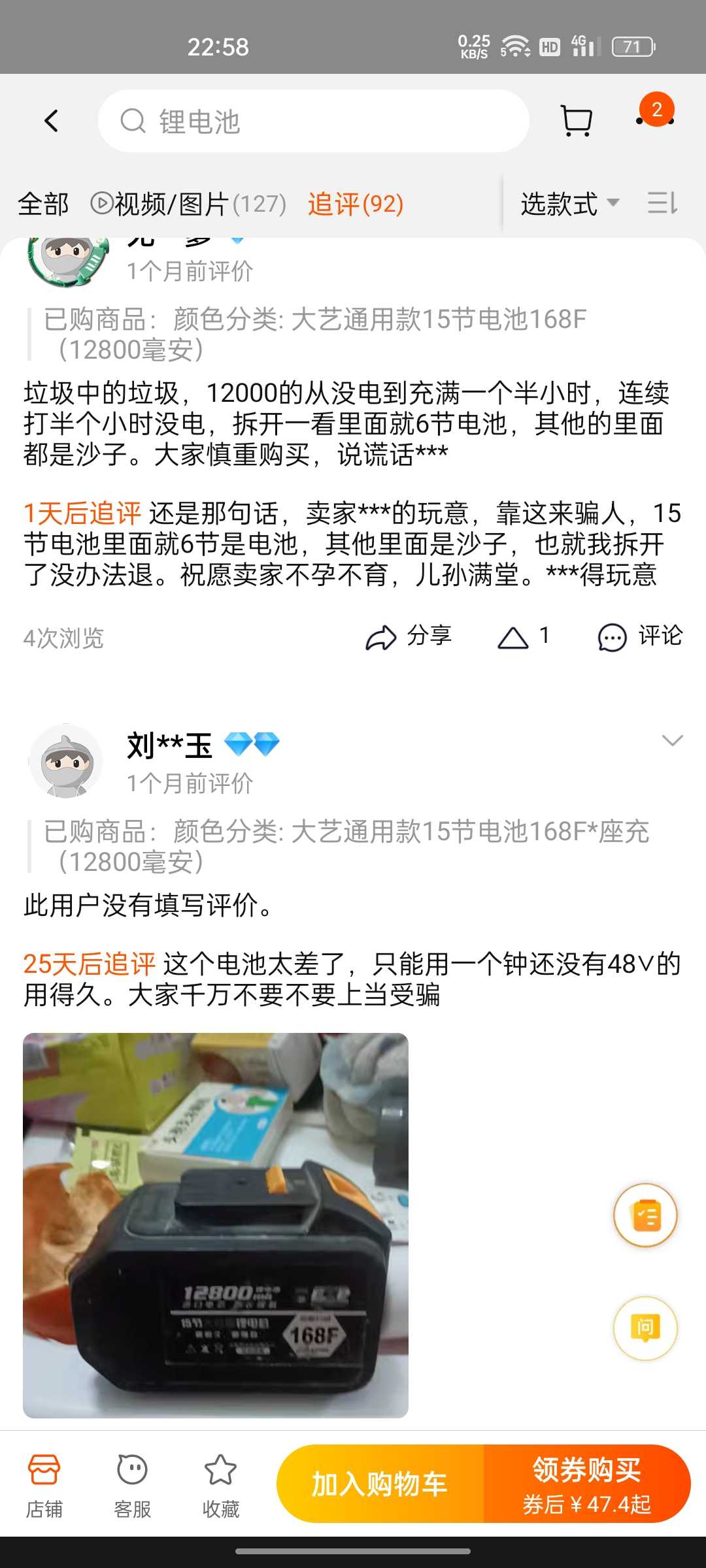Open 刘**玉's battery review photo

(216, 1225)
